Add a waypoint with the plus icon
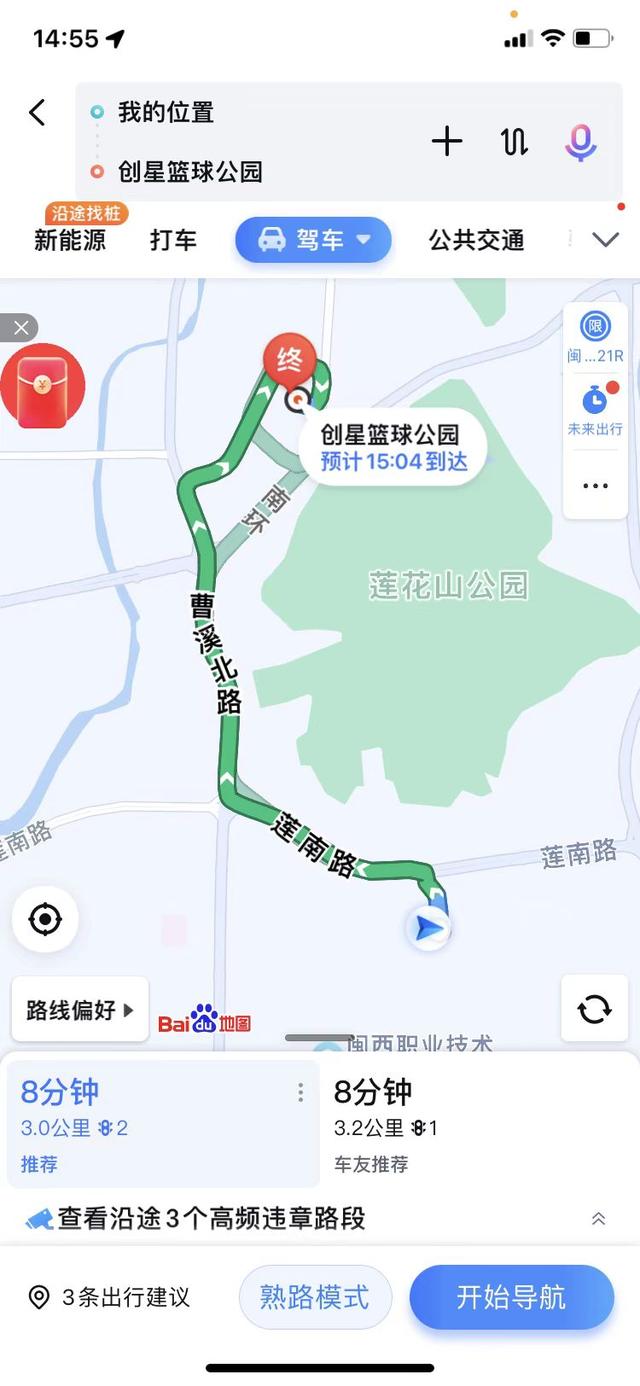Screen dimensions: 640x1386 447,142
